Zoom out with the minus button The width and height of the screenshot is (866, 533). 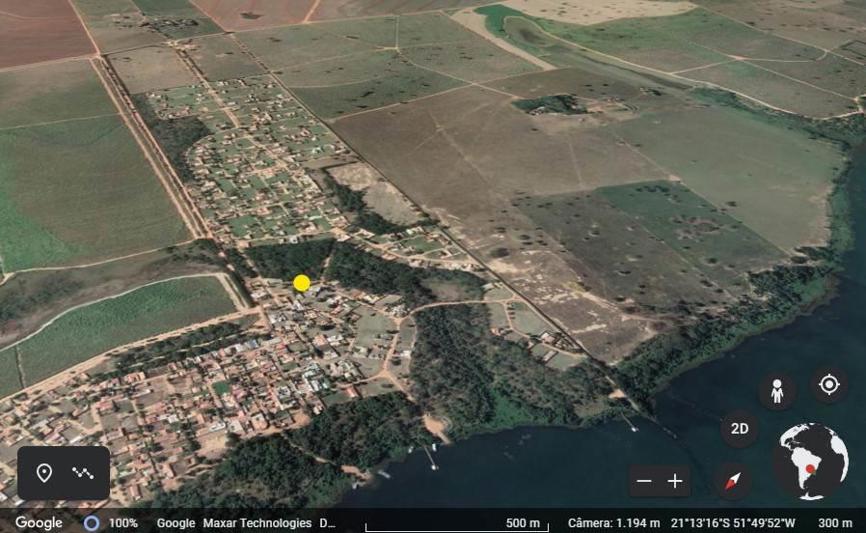click(x=644, y=481)
